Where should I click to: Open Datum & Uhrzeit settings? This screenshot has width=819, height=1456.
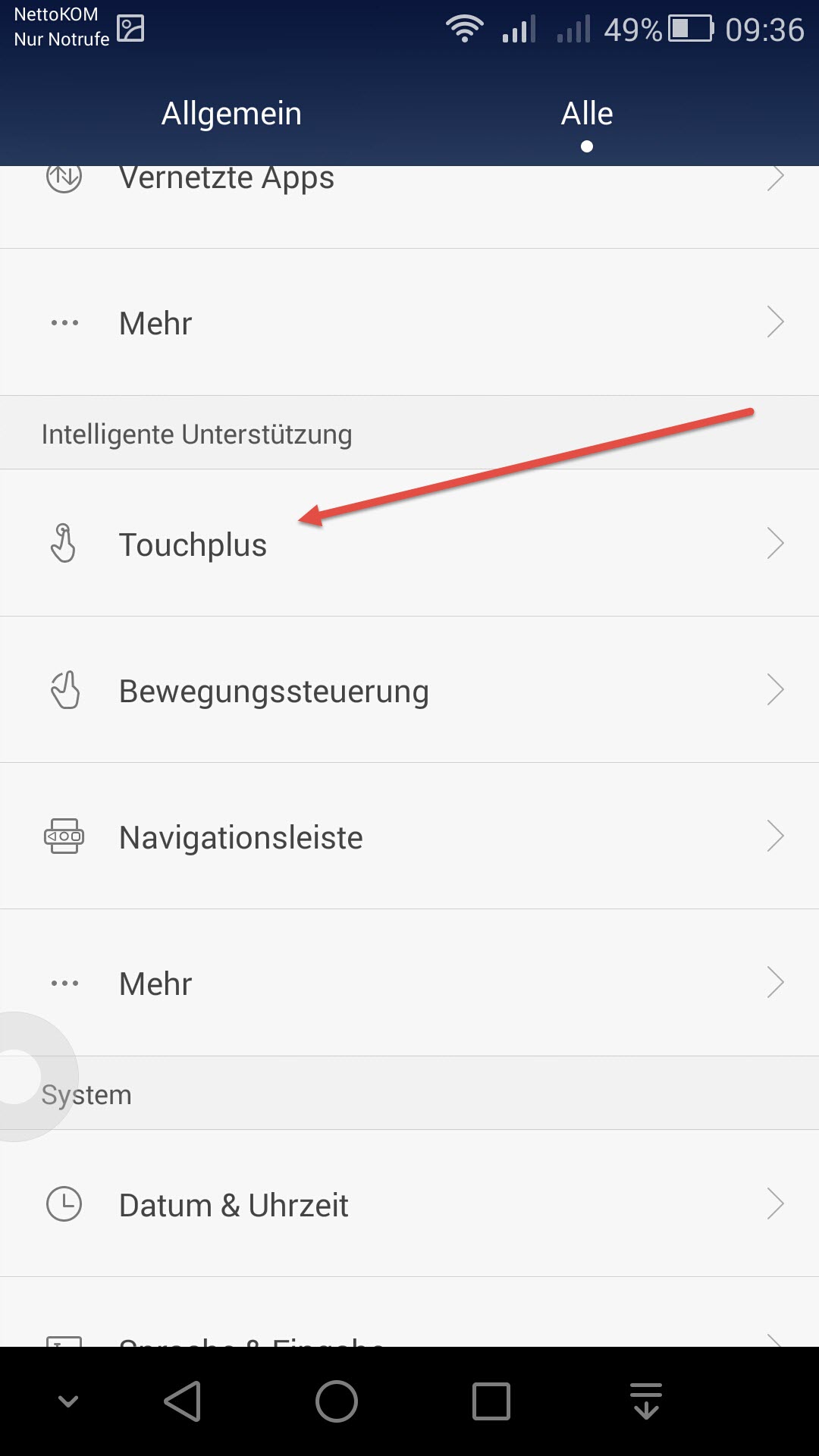(x=409, y=1203)
